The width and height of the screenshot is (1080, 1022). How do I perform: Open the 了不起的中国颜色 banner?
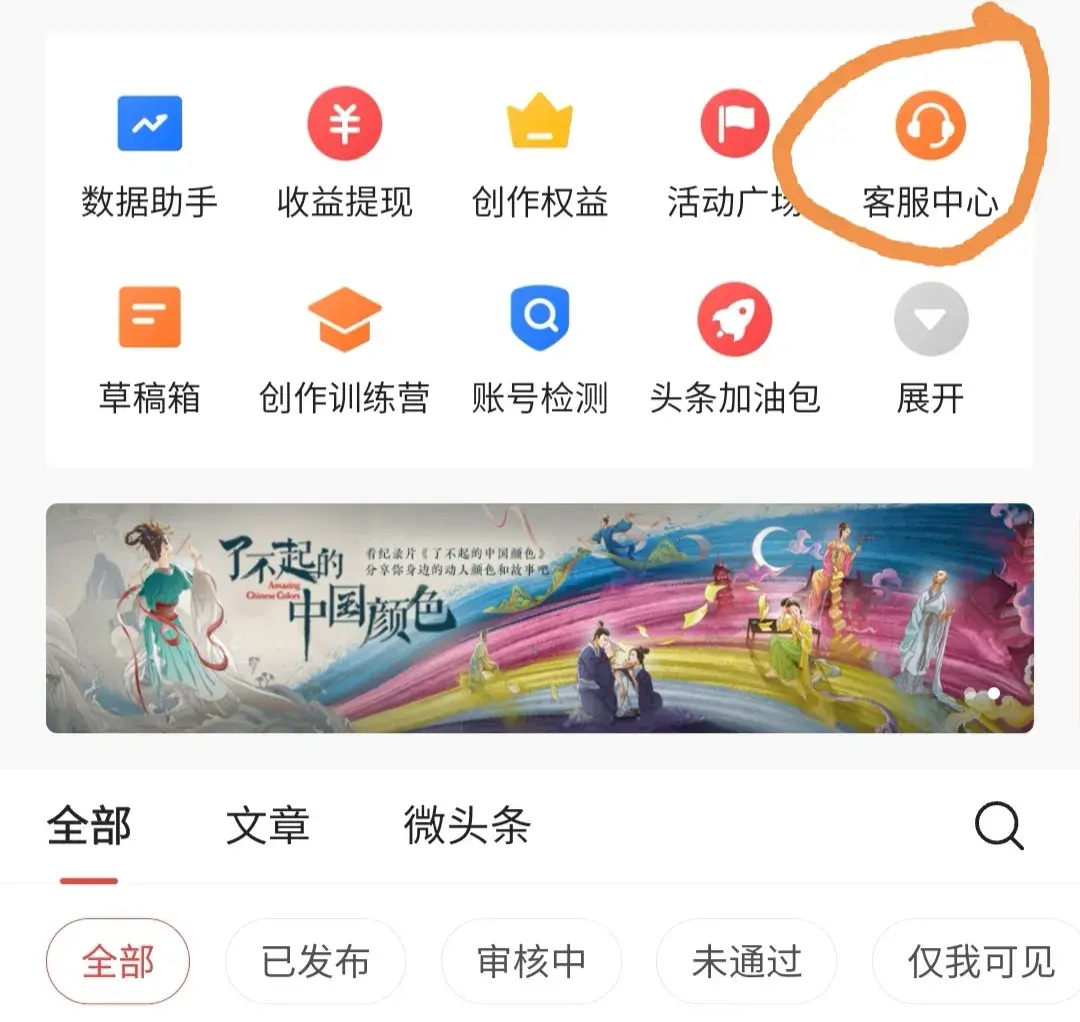tap(539, 617)
